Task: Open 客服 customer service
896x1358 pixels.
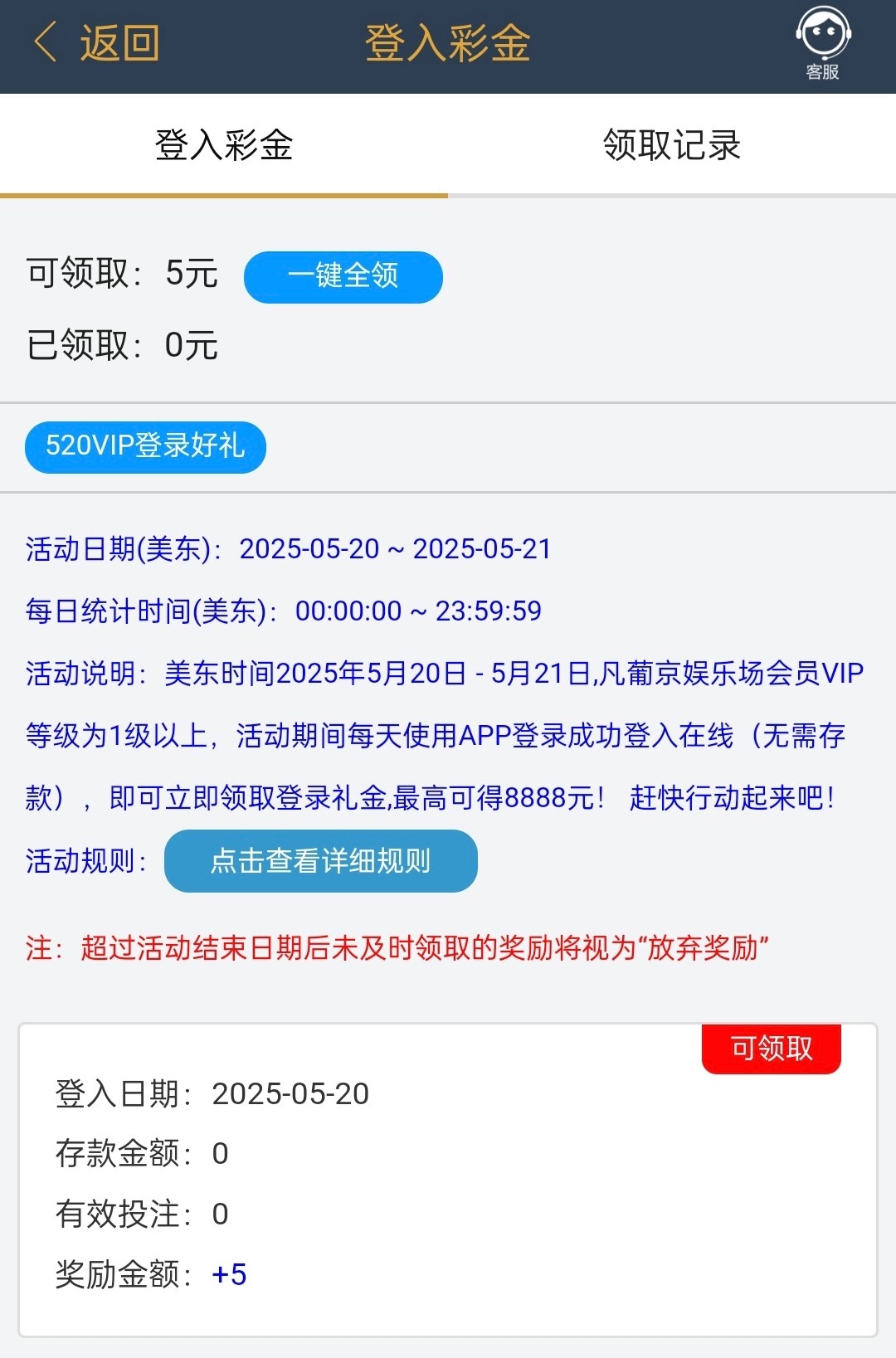Action: click(822, 43)
